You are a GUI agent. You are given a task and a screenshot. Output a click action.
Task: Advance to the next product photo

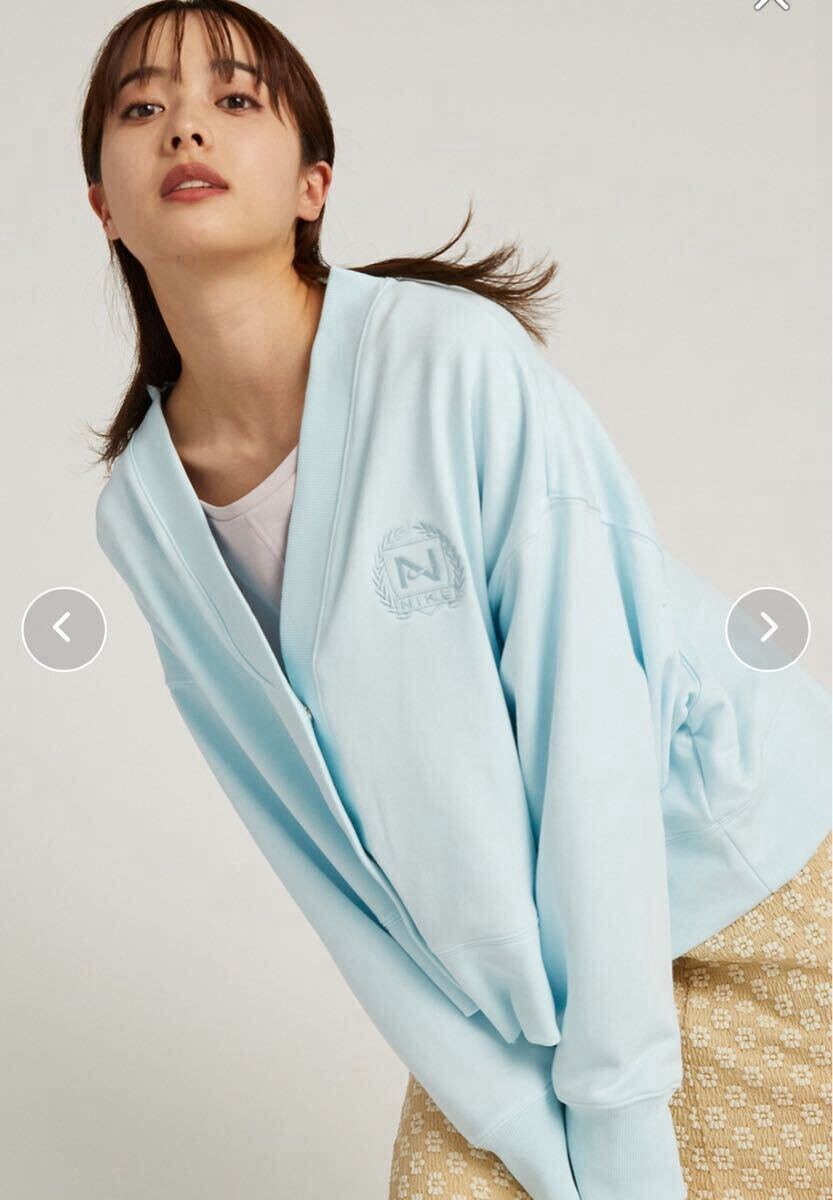coord(767,628)
